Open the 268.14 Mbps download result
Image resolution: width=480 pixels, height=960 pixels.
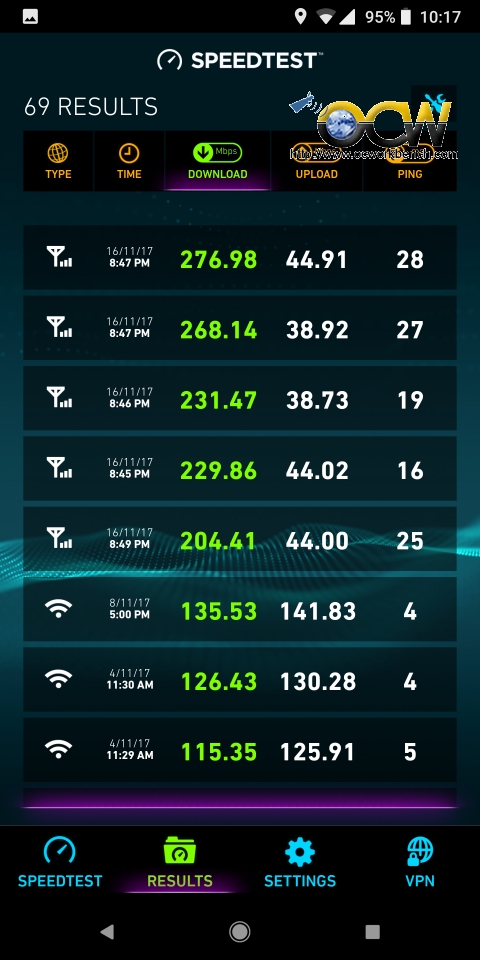coord(240,328)
